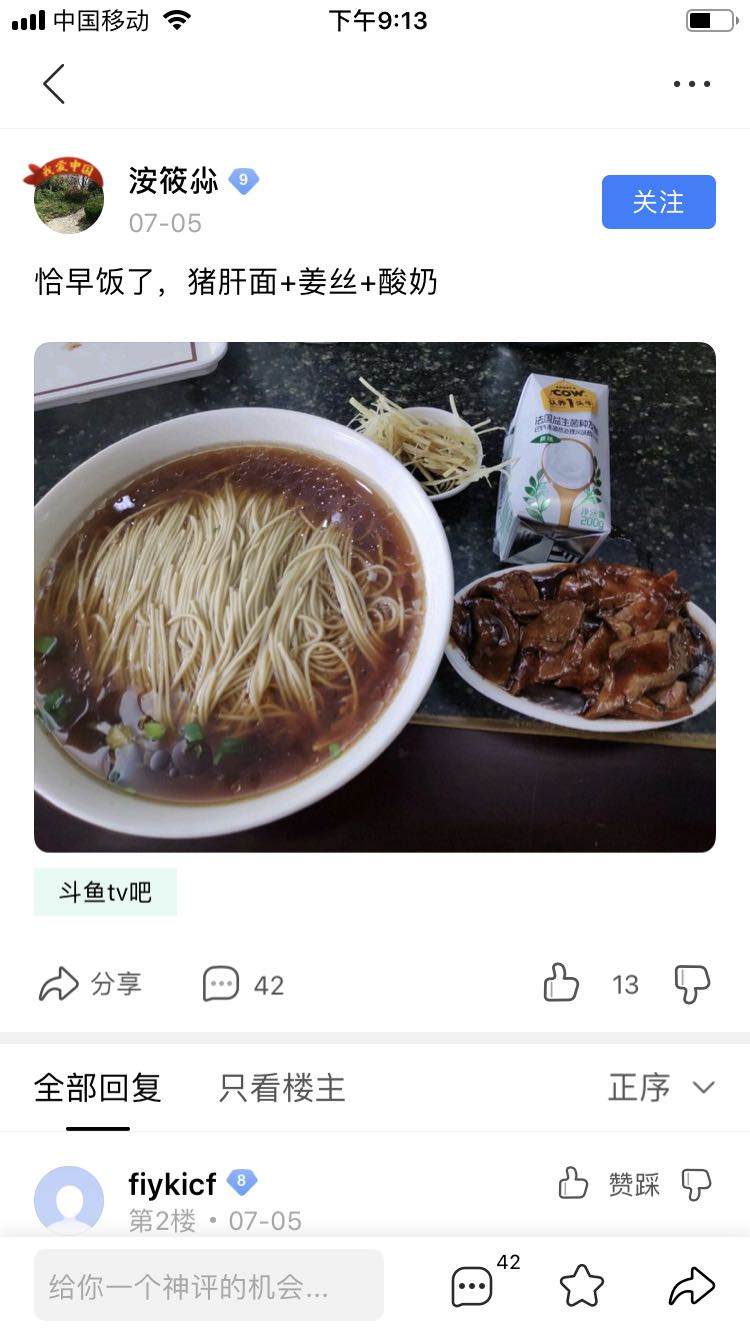View the noodle breakfast photo full screen
This screenshot has height=1334, width=750.
coord(375,597)
